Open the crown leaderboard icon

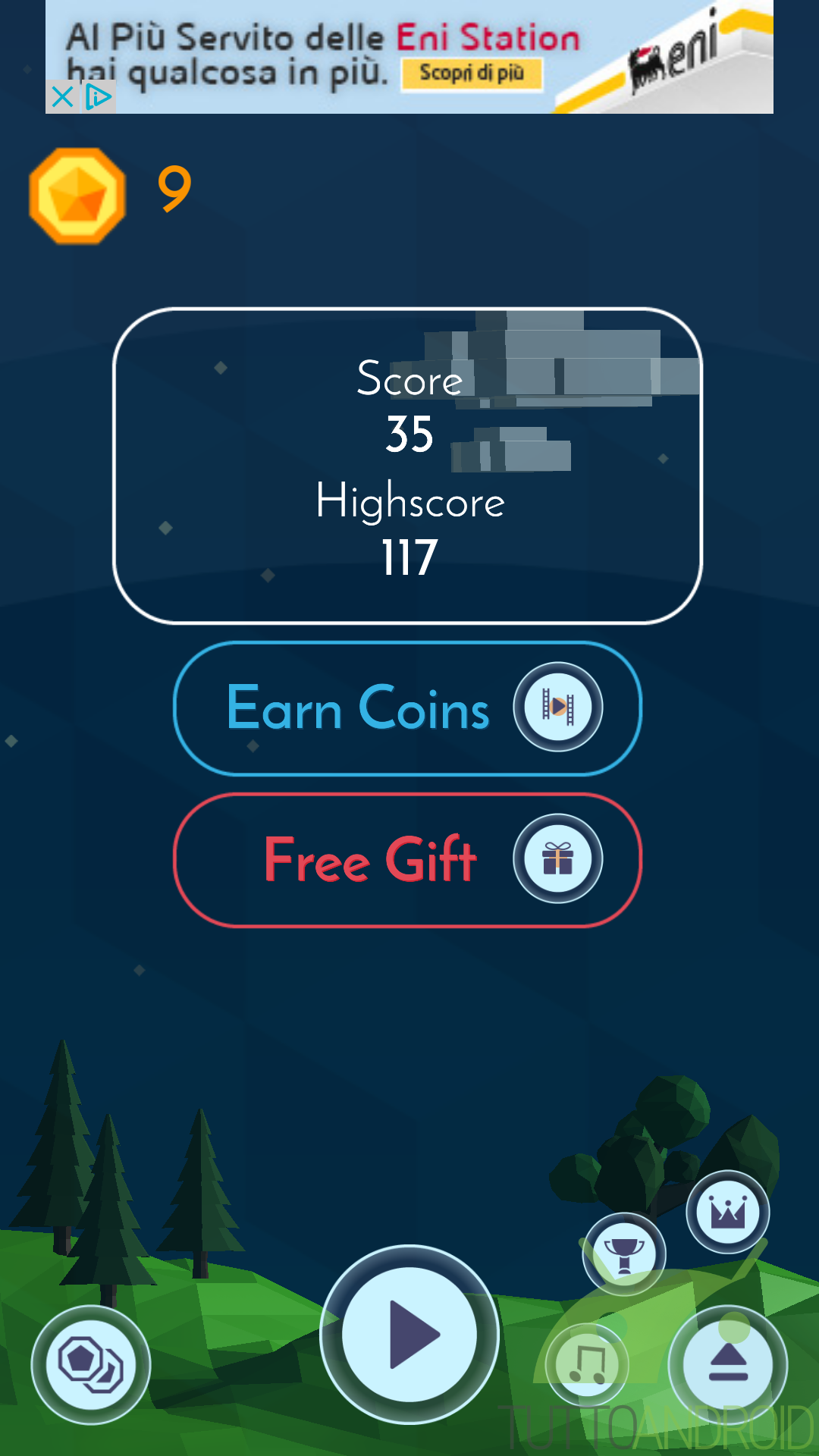click(x=728, y=1212)
